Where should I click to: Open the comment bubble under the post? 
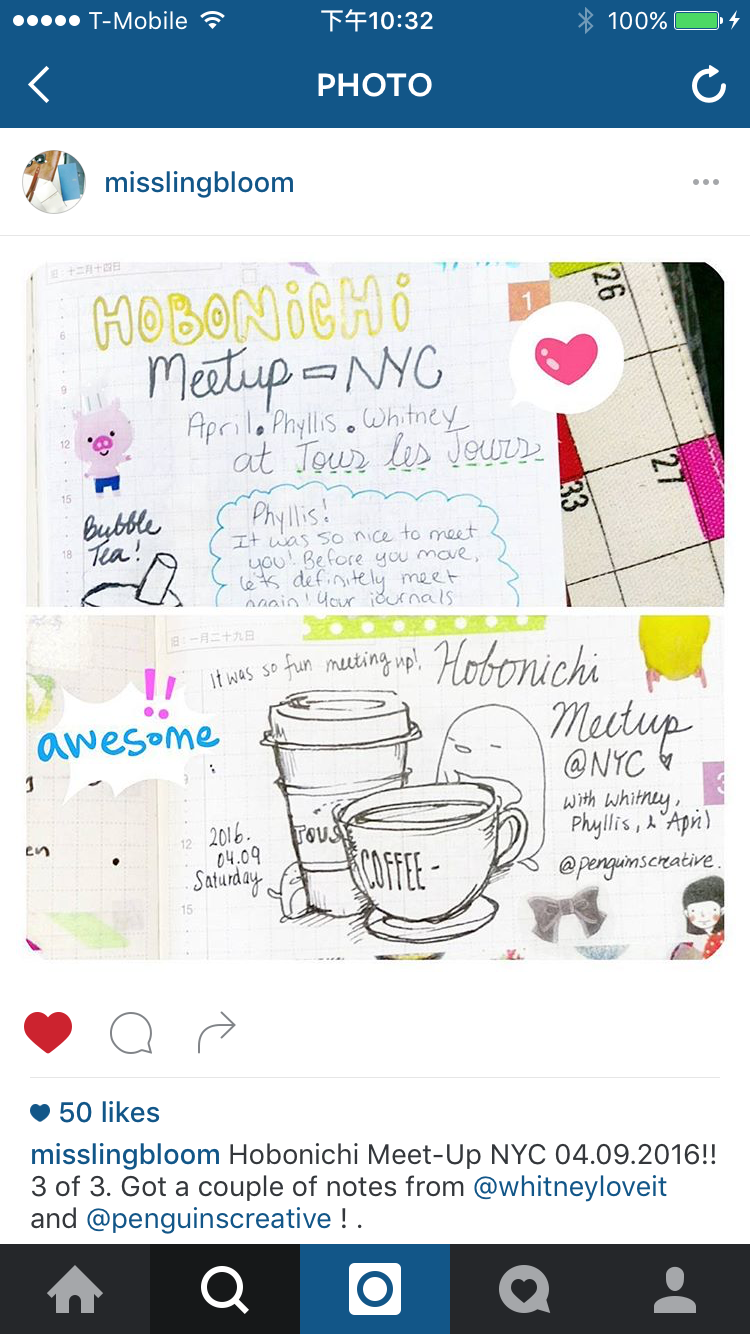(131, 1033)
